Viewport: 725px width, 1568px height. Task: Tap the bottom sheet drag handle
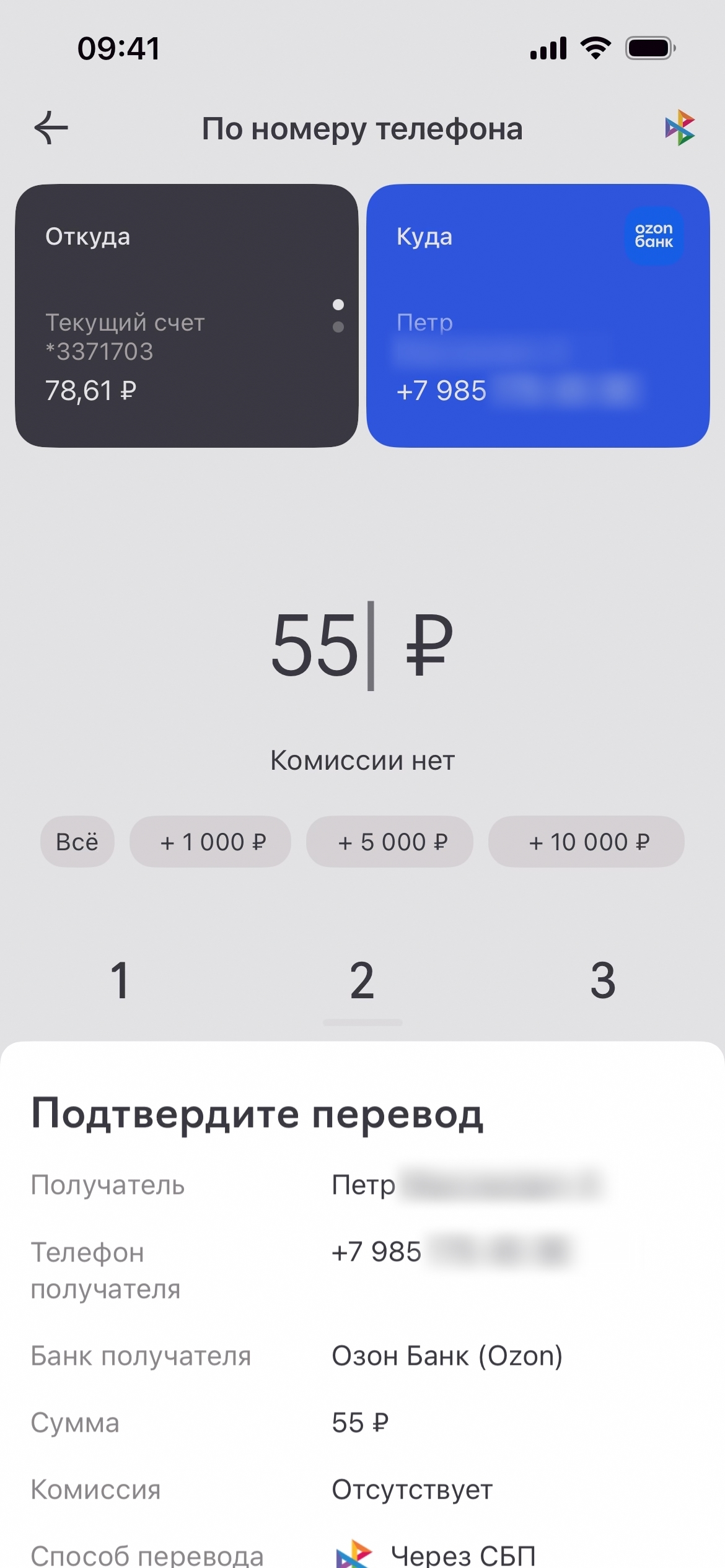(x=362, y=1022)
